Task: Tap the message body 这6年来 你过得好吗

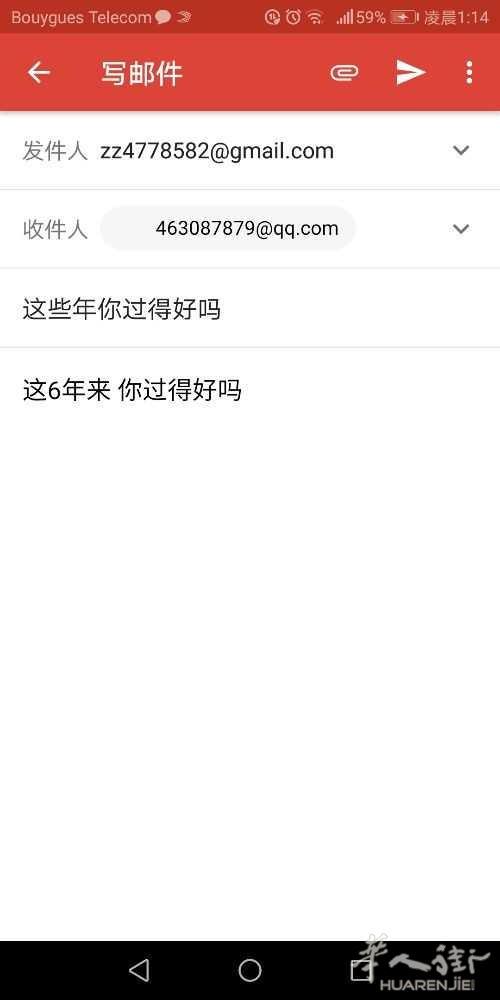Action: (x=132, y=390)
